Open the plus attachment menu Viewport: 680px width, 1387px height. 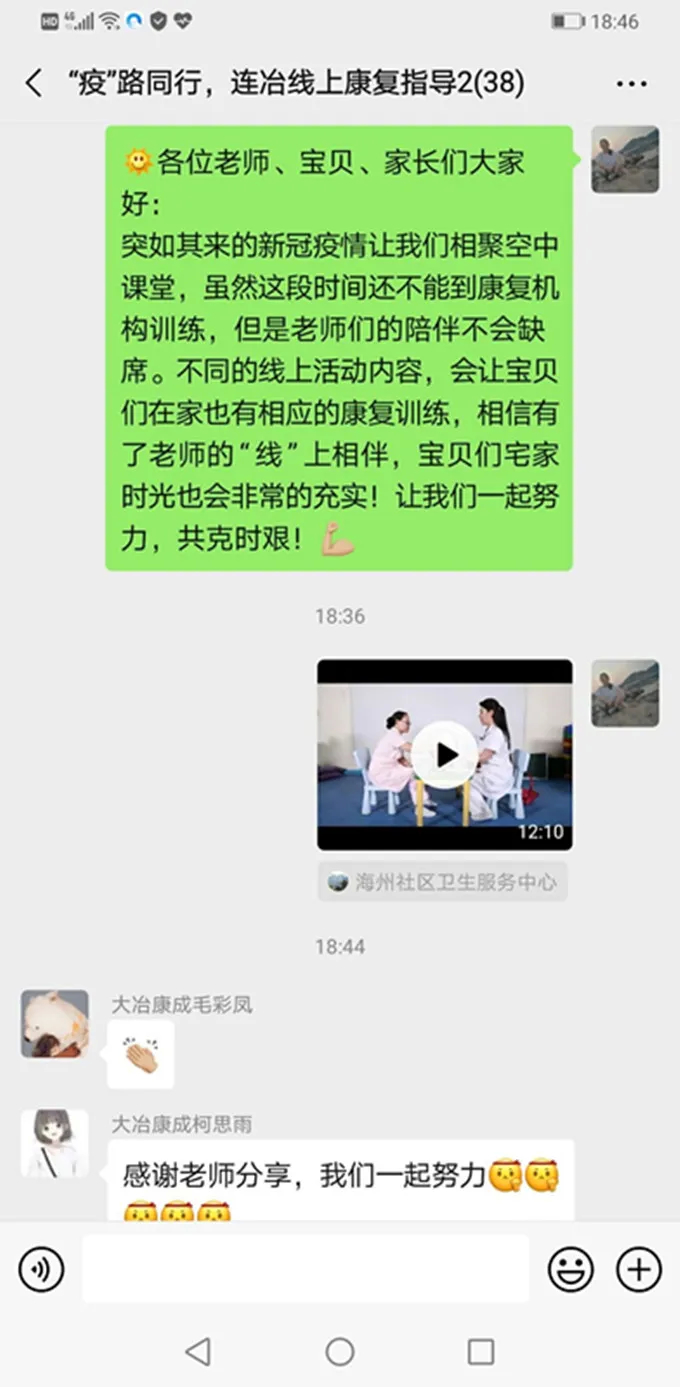638,1270
